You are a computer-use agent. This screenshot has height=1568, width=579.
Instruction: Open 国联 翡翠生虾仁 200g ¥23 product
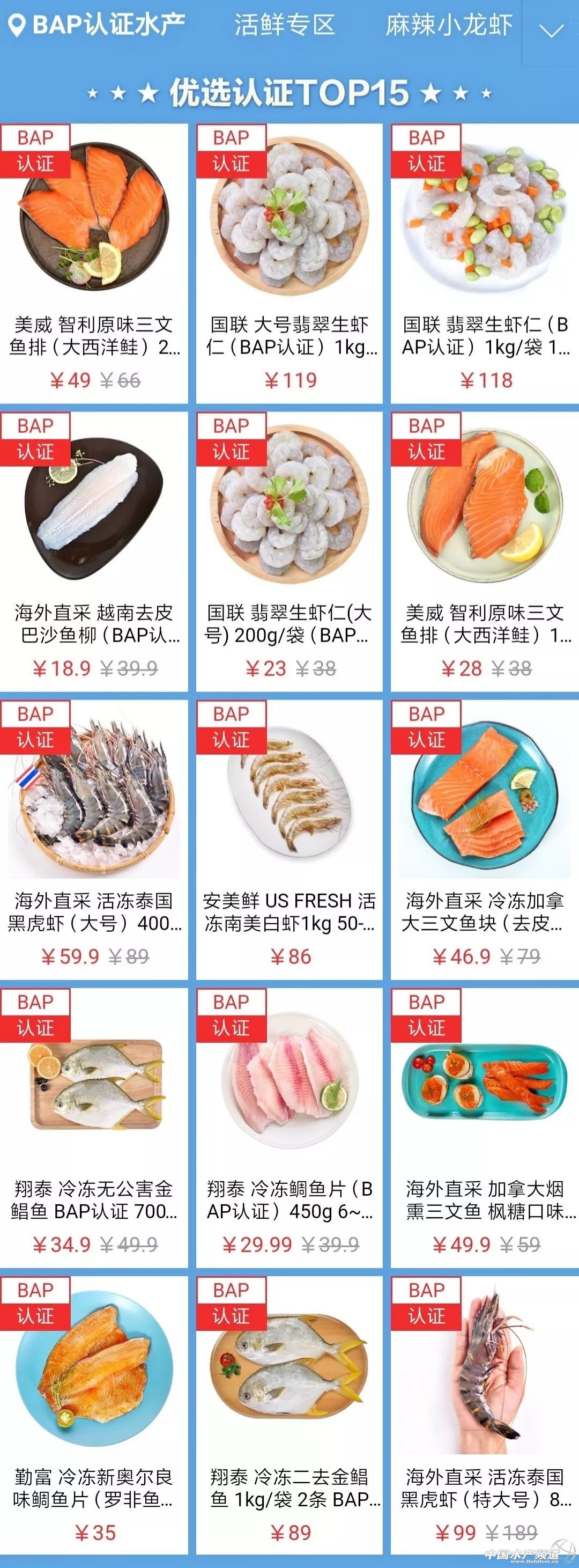[x=289, y=550]
